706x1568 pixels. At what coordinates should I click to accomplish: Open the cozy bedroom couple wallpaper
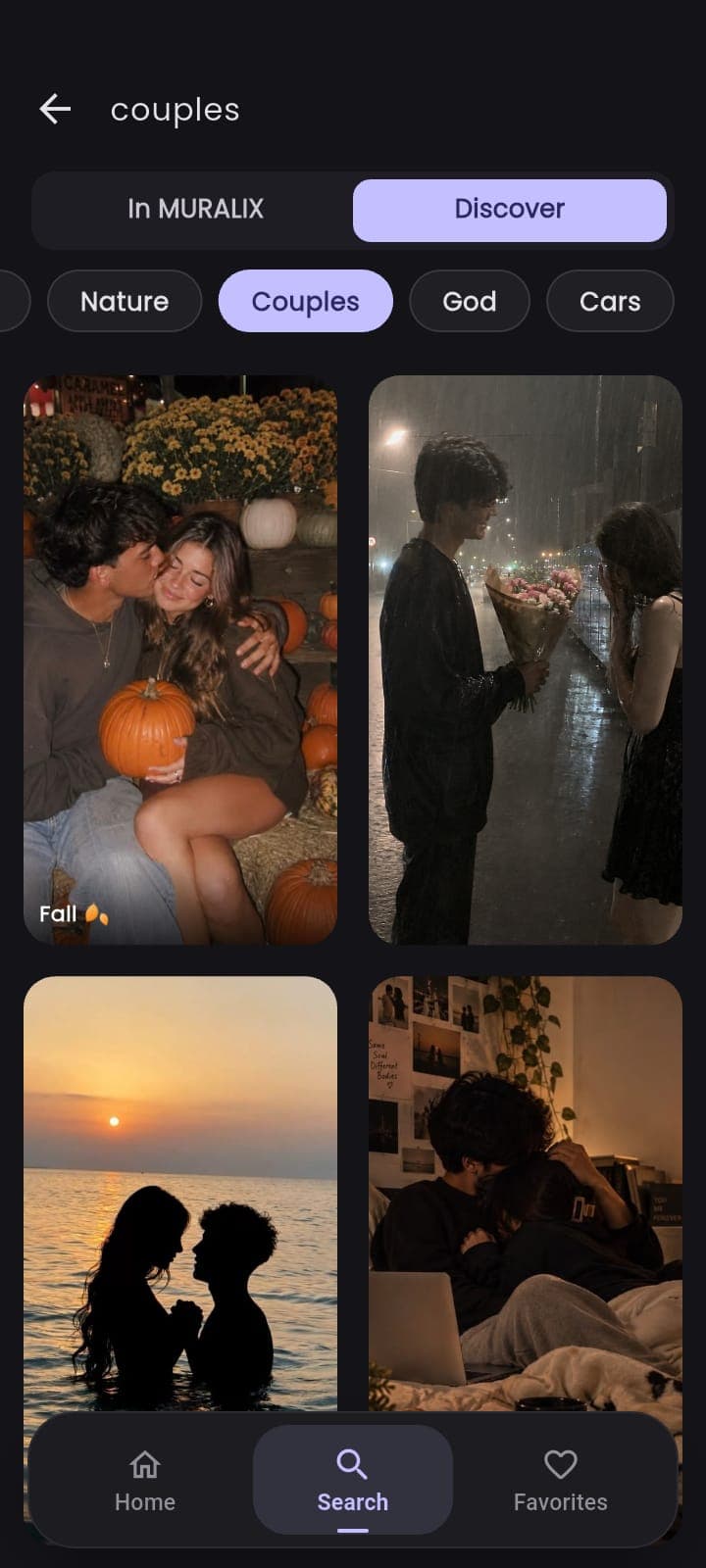526,1194
